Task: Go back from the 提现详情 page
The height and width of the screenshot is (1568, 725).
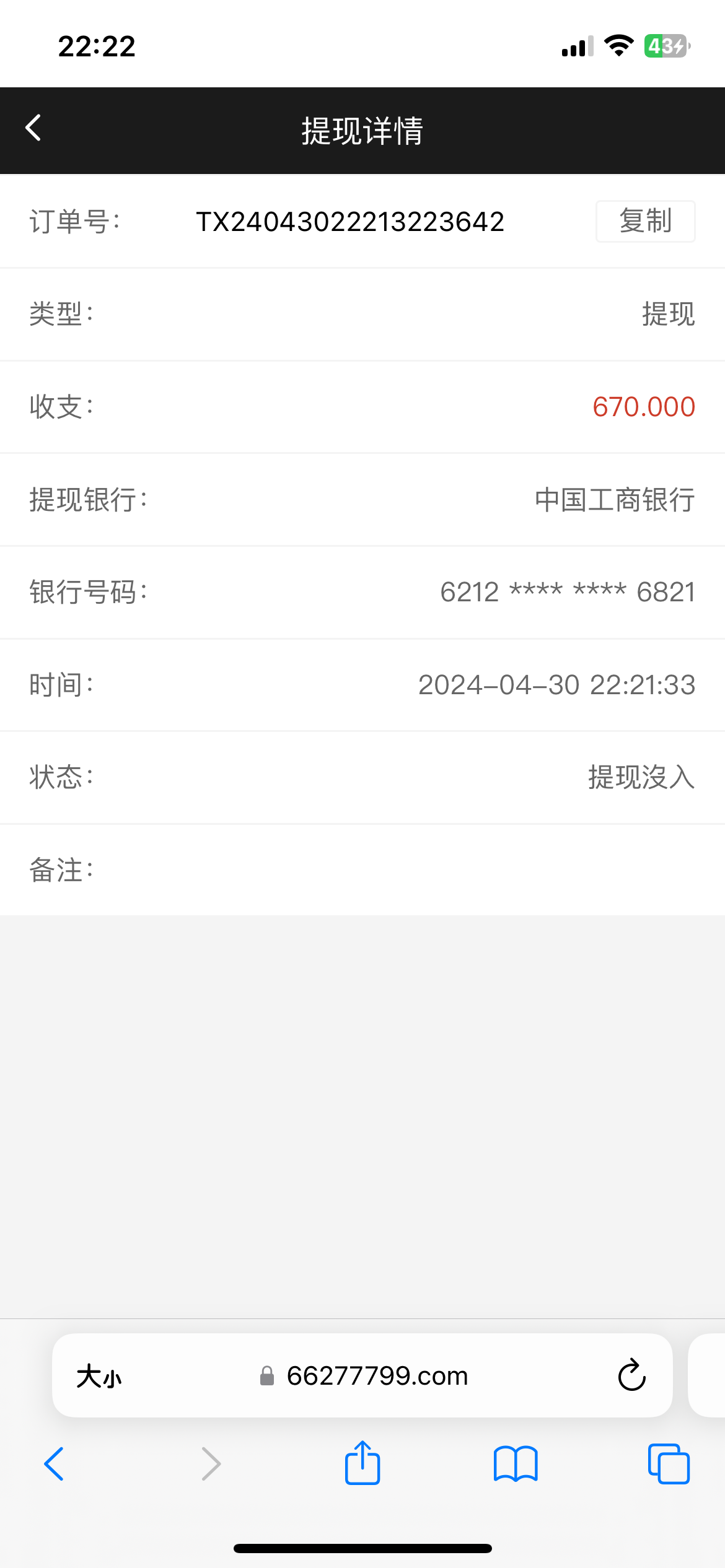Action: (33, 128)
